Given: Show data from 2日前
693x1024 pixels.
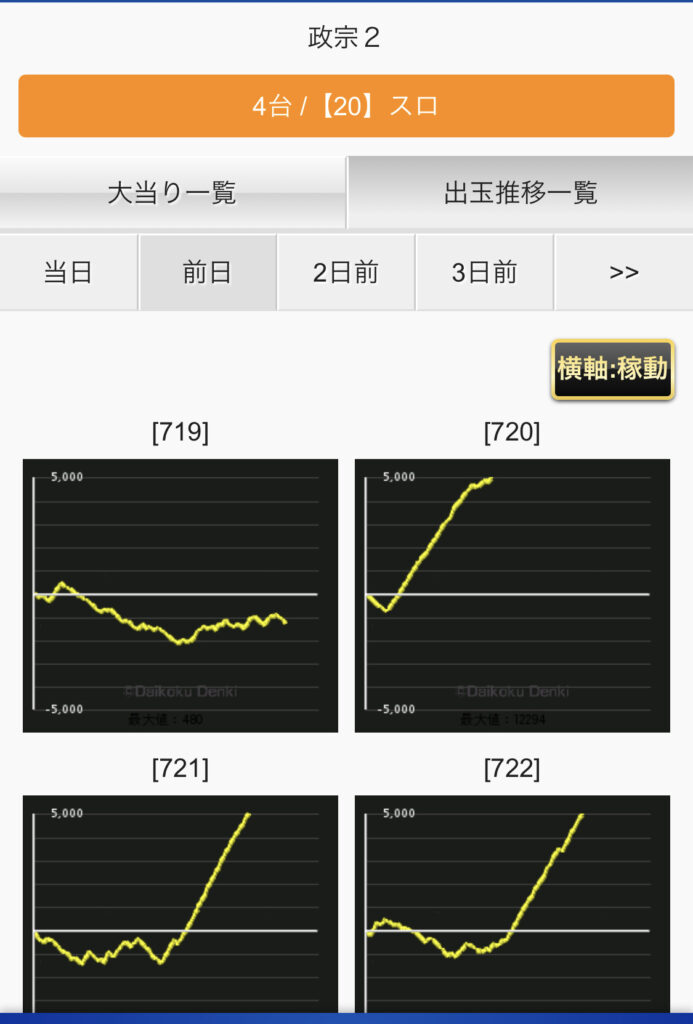Looking at the screenshot, I should click(x=345, y=273).
